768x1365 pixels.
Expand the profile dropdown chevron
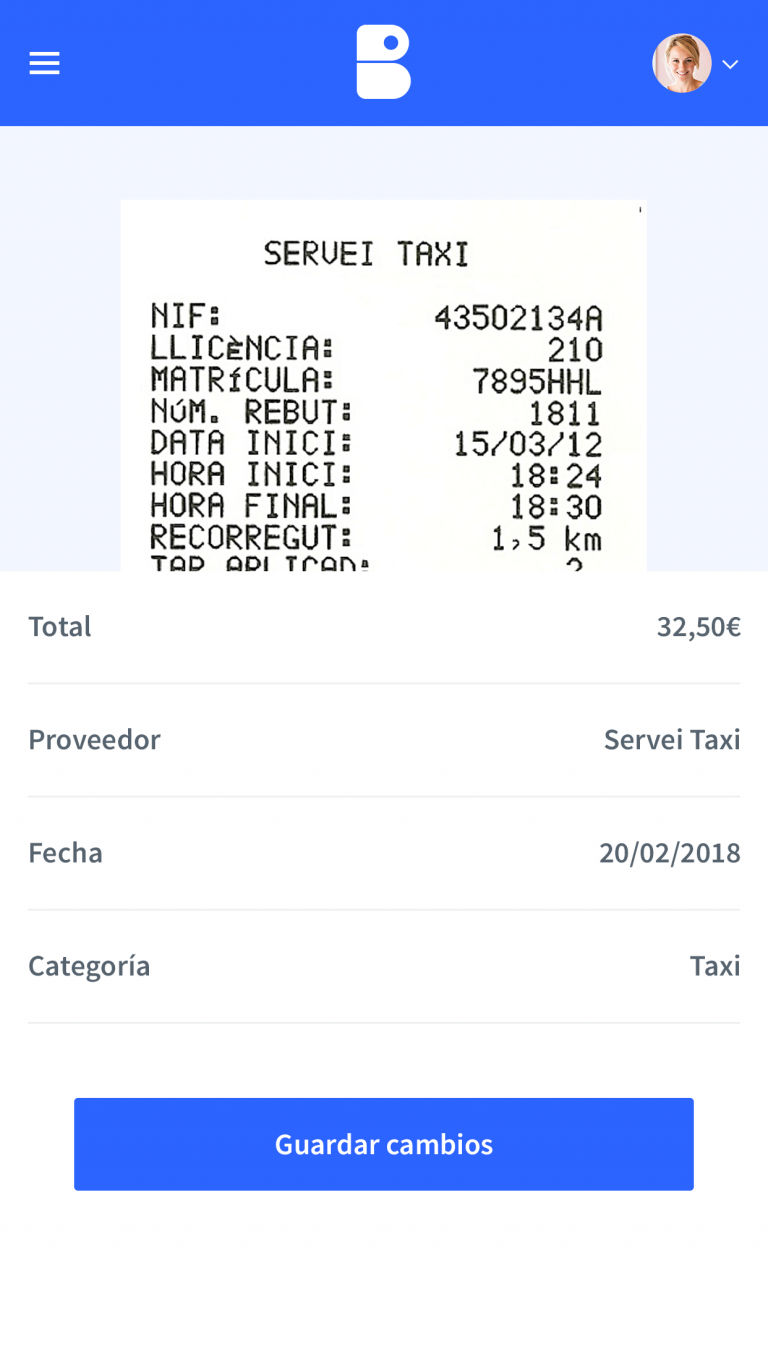point(731,63)
